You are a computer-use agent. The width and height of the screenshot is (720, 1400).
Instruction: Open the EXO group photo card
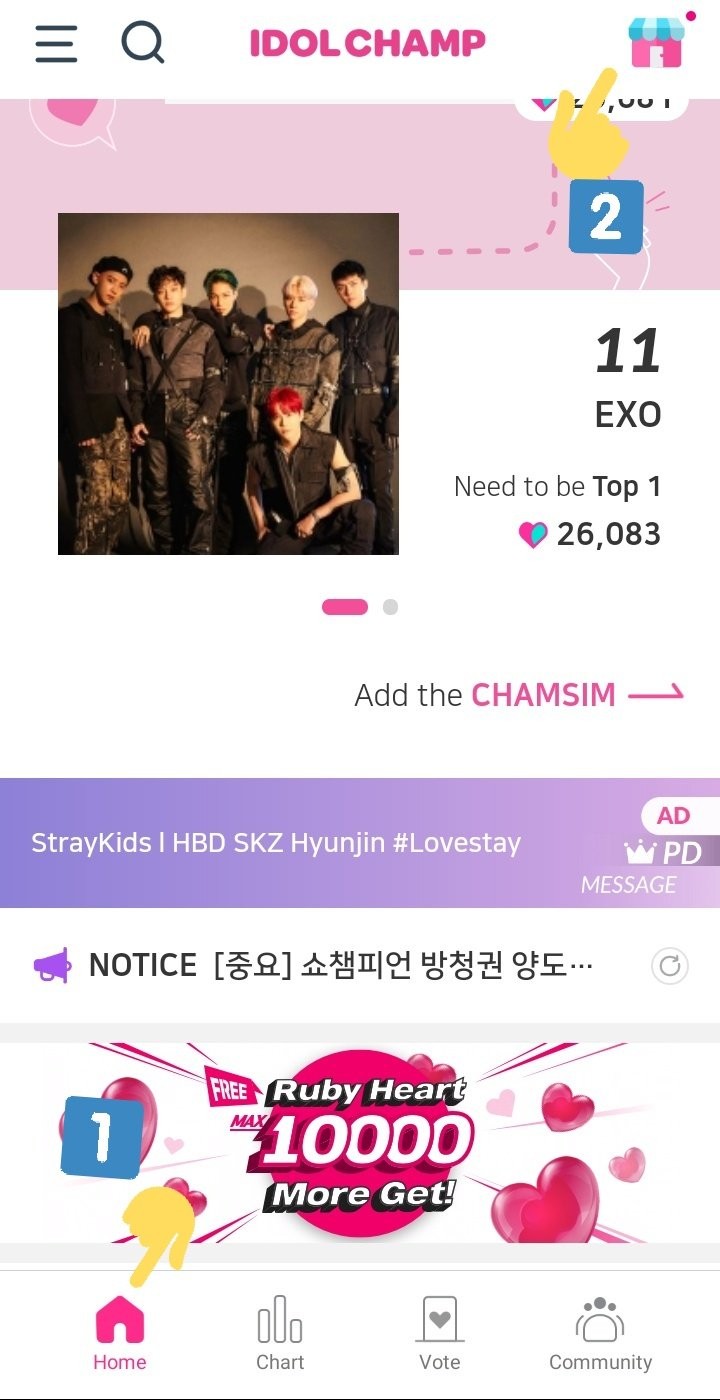point(228,383)
